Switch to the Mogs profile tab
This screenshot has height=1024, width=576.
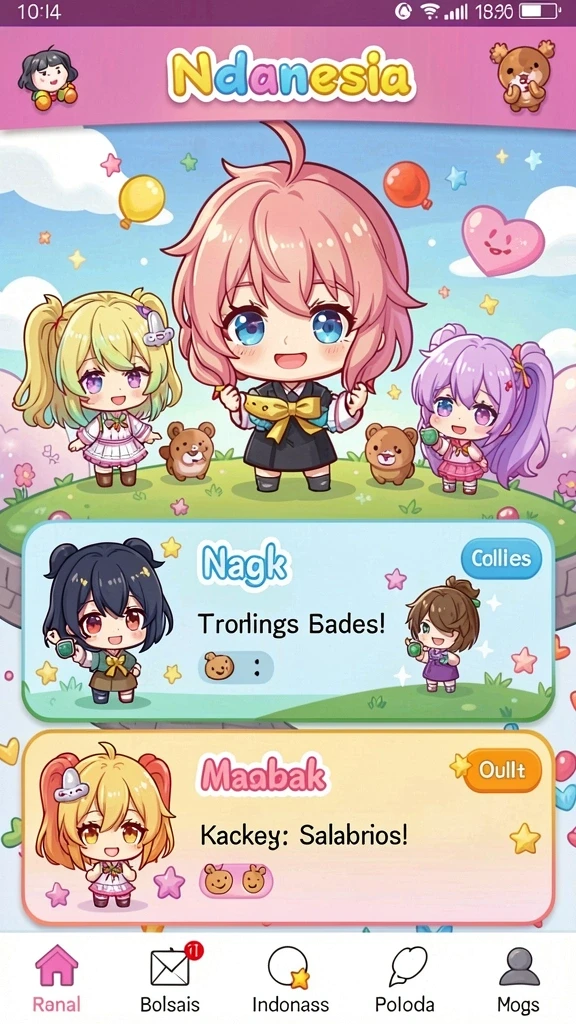coord(519,977)
